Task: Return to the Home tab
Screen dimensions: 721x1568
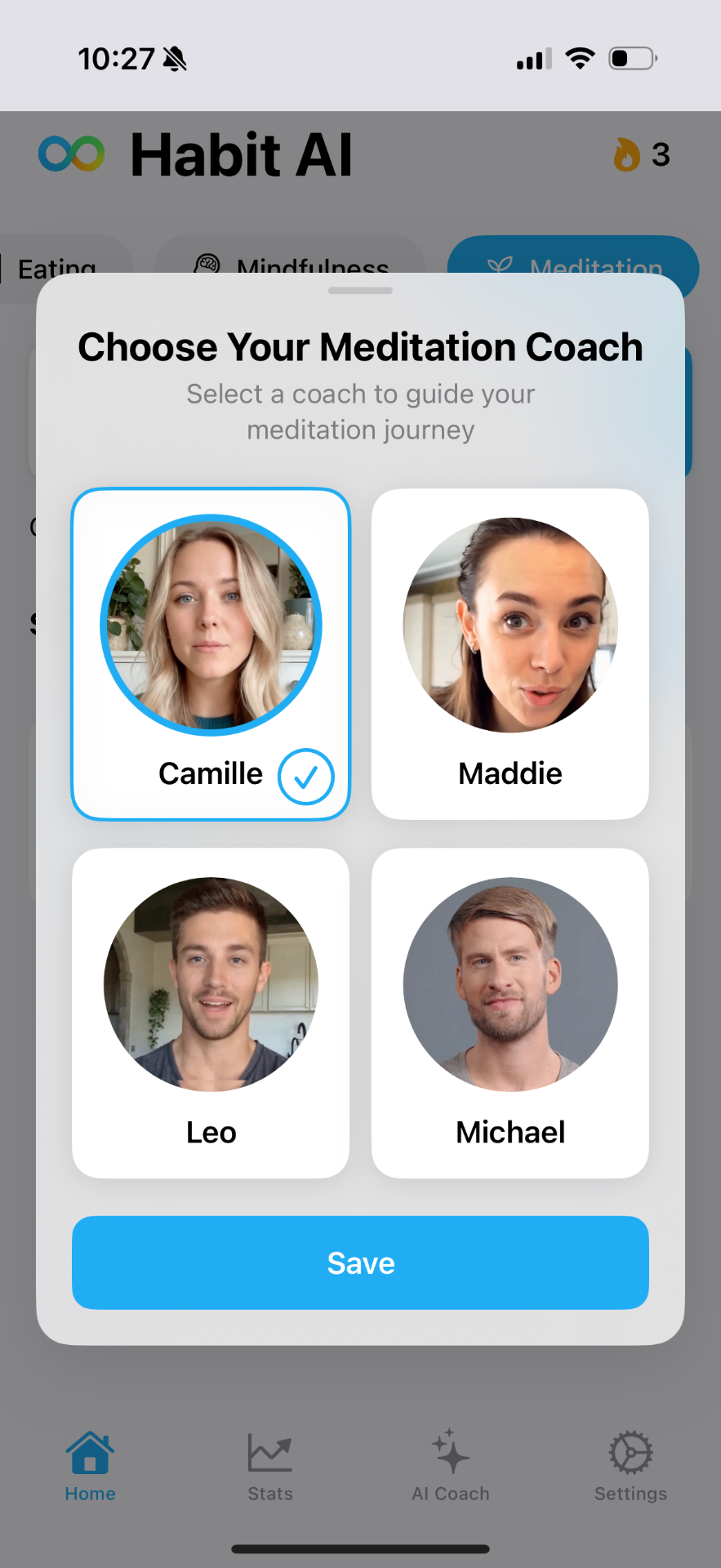Action: pyautogui.click(x=90, y=1466)
